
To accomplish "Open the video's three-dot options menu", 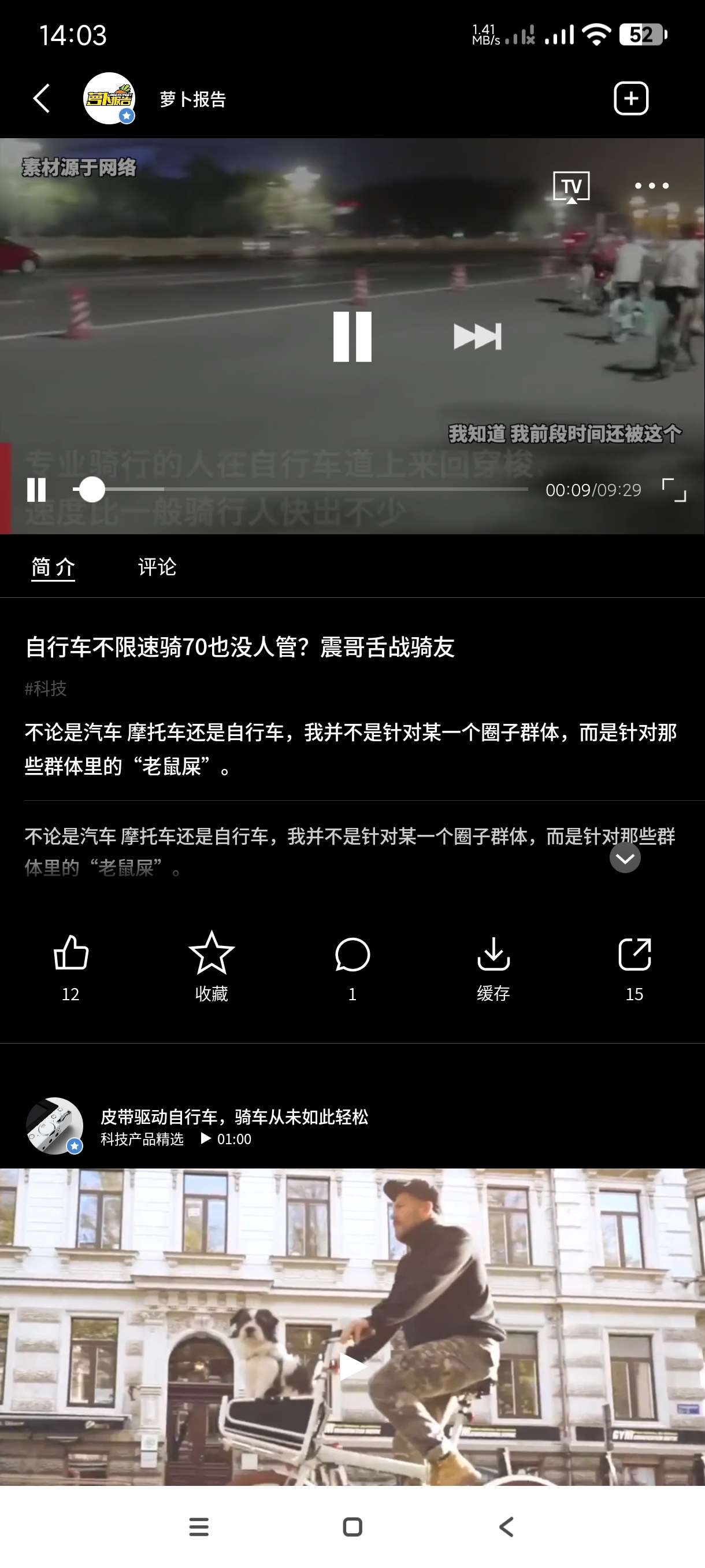I will [651, 186].
